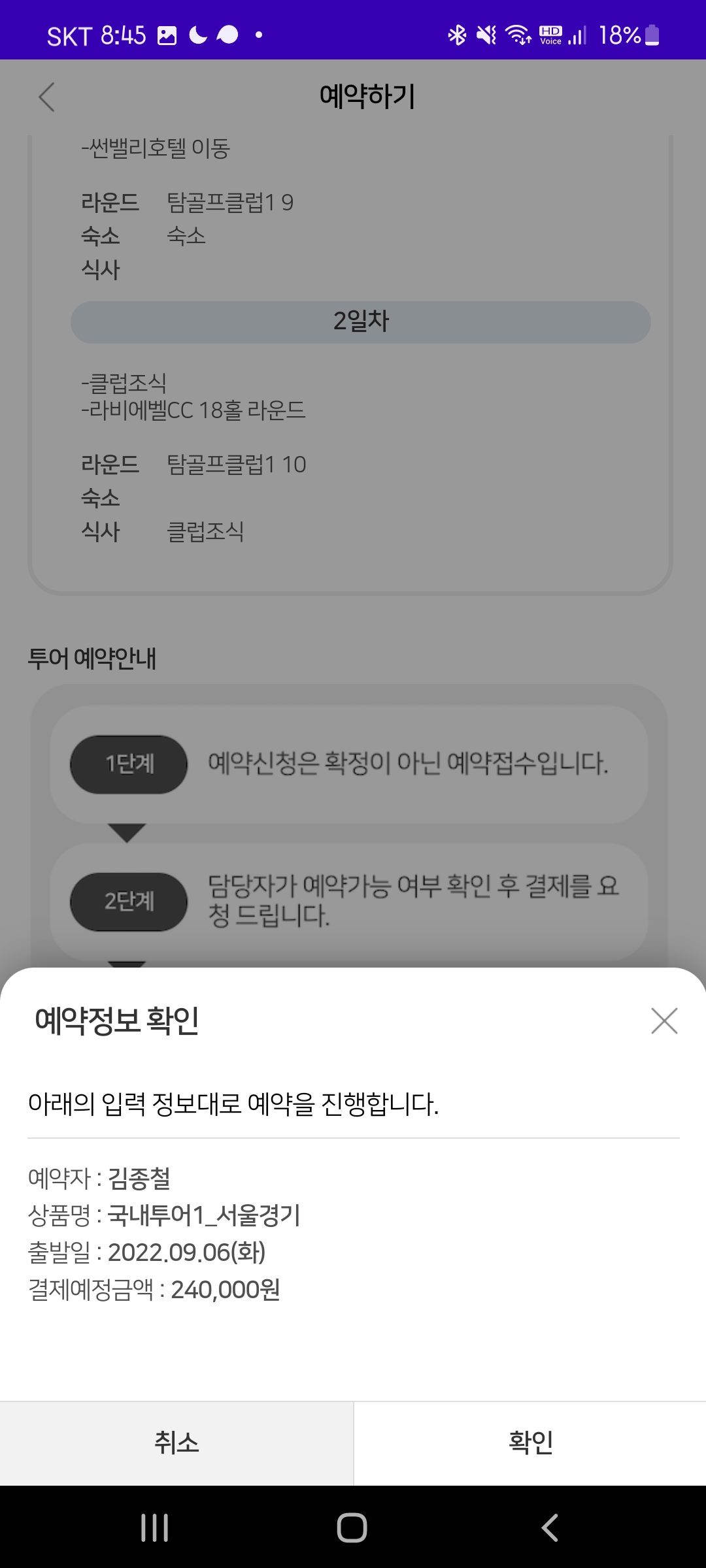This screenshot has height=1568, width=706.
Task: Confirm the reservation with 확인
Action: pyautogui.click(x=530, y=1443)
